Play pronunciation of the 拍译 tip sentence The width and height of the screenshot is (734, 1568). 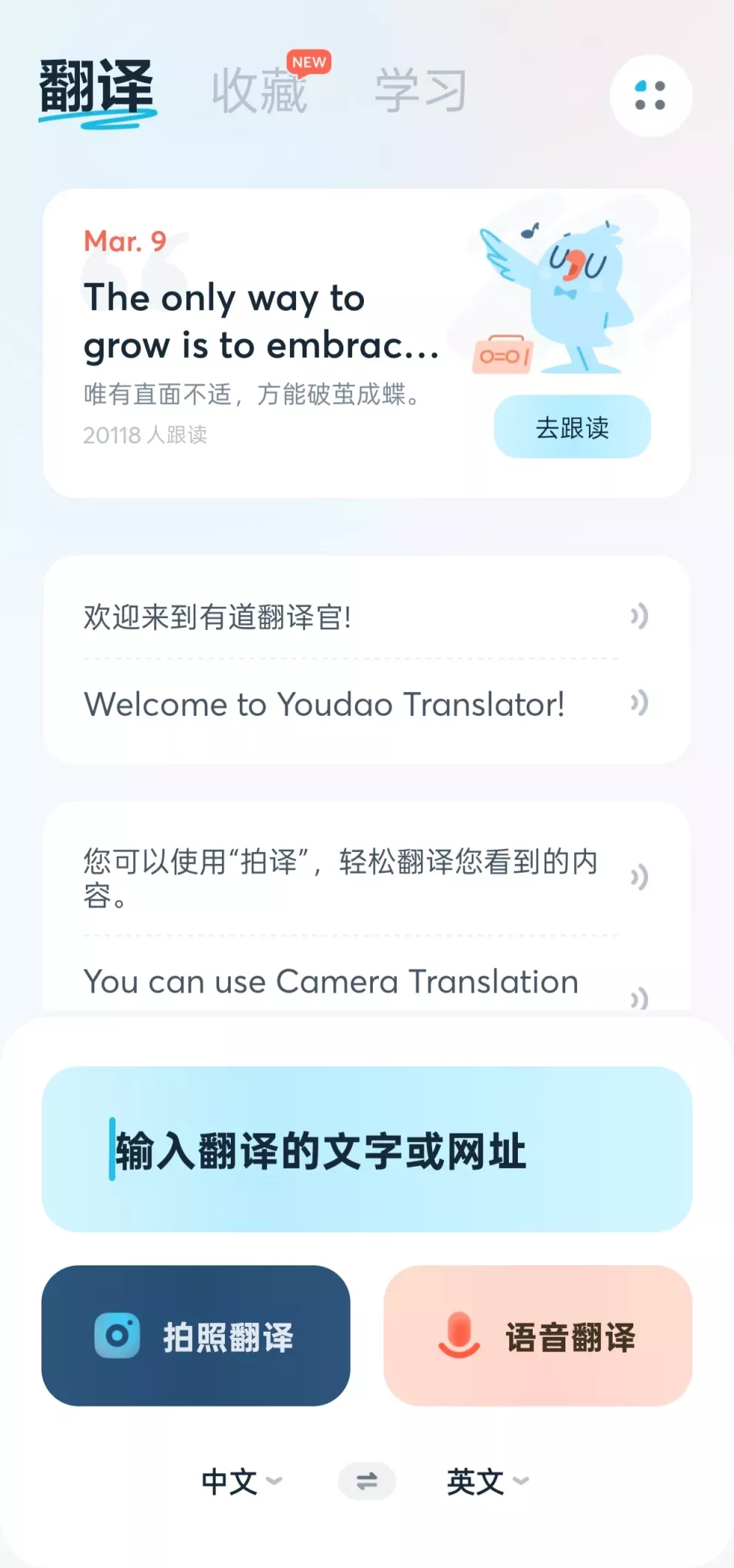coord(639,876)
